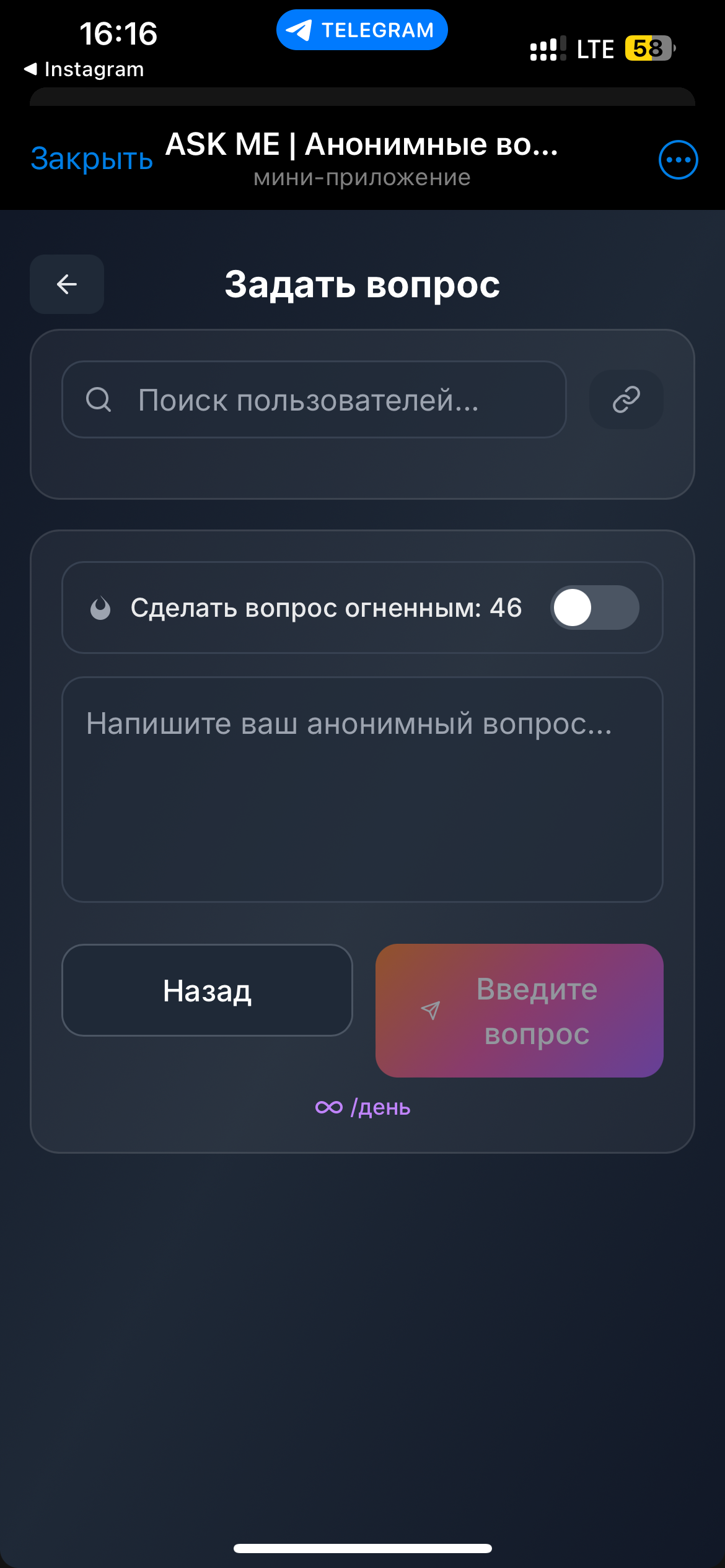The image size is (725, 1568).
Task: Click the back arrow on Задать вопрос screen
Action: tap(66, 284)
